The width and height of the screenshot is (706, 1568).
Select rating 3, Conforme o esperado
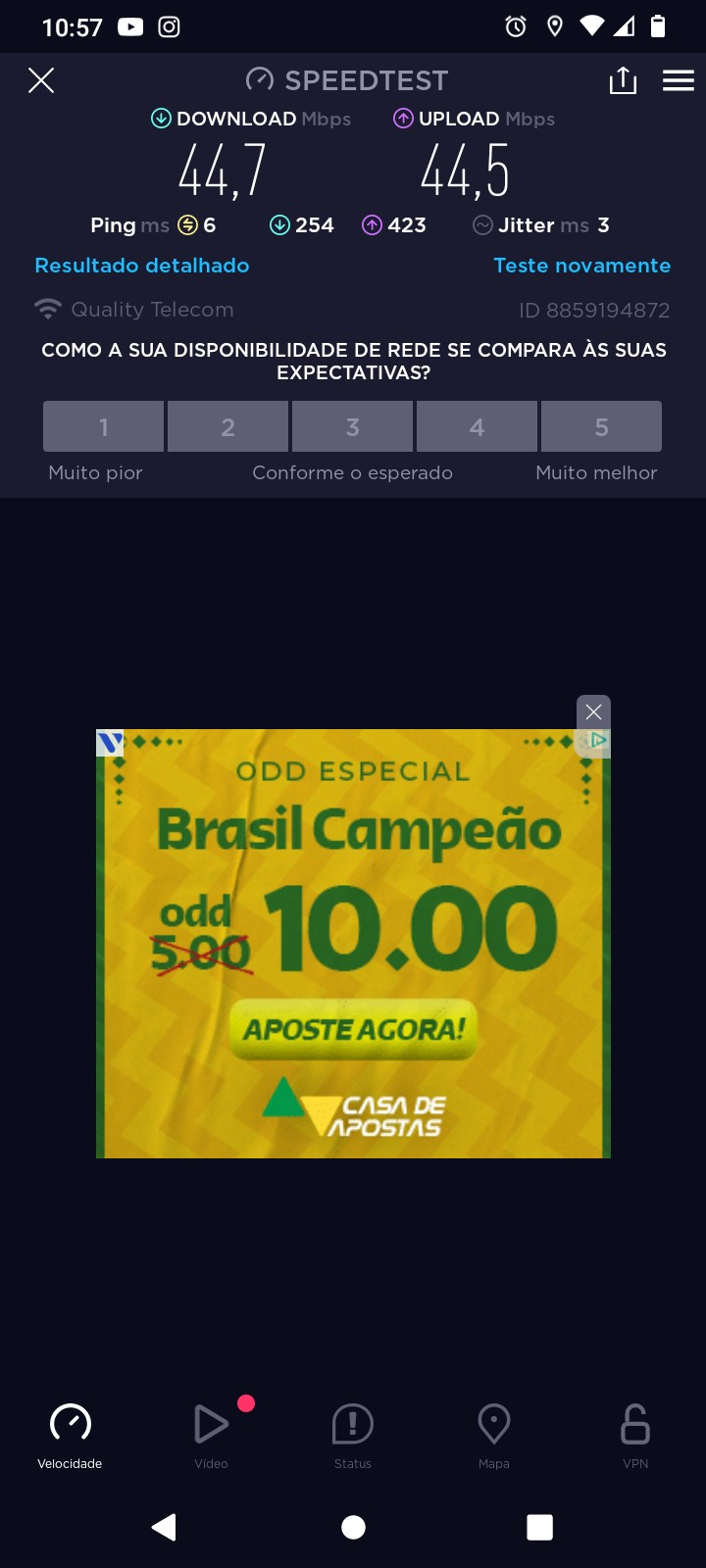point(353,426)
